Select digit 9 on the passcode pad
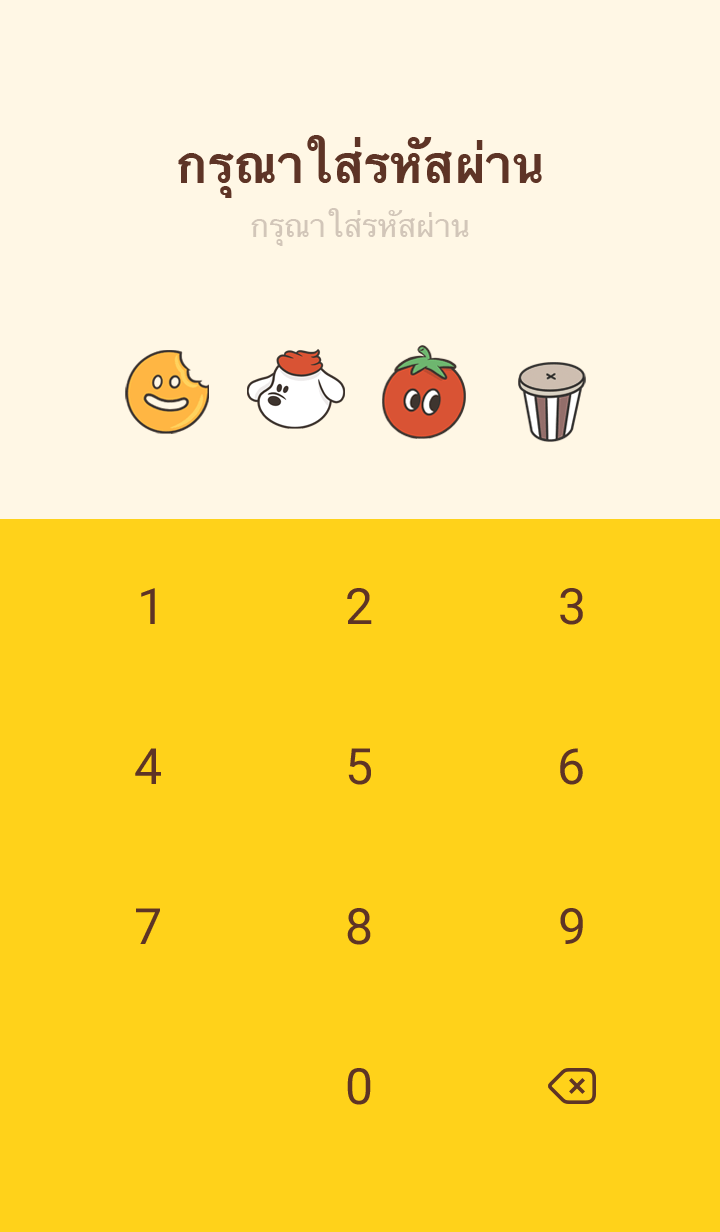Image resolution: width=720 pixels, height=1232 pixels. [x=571, y=927]
